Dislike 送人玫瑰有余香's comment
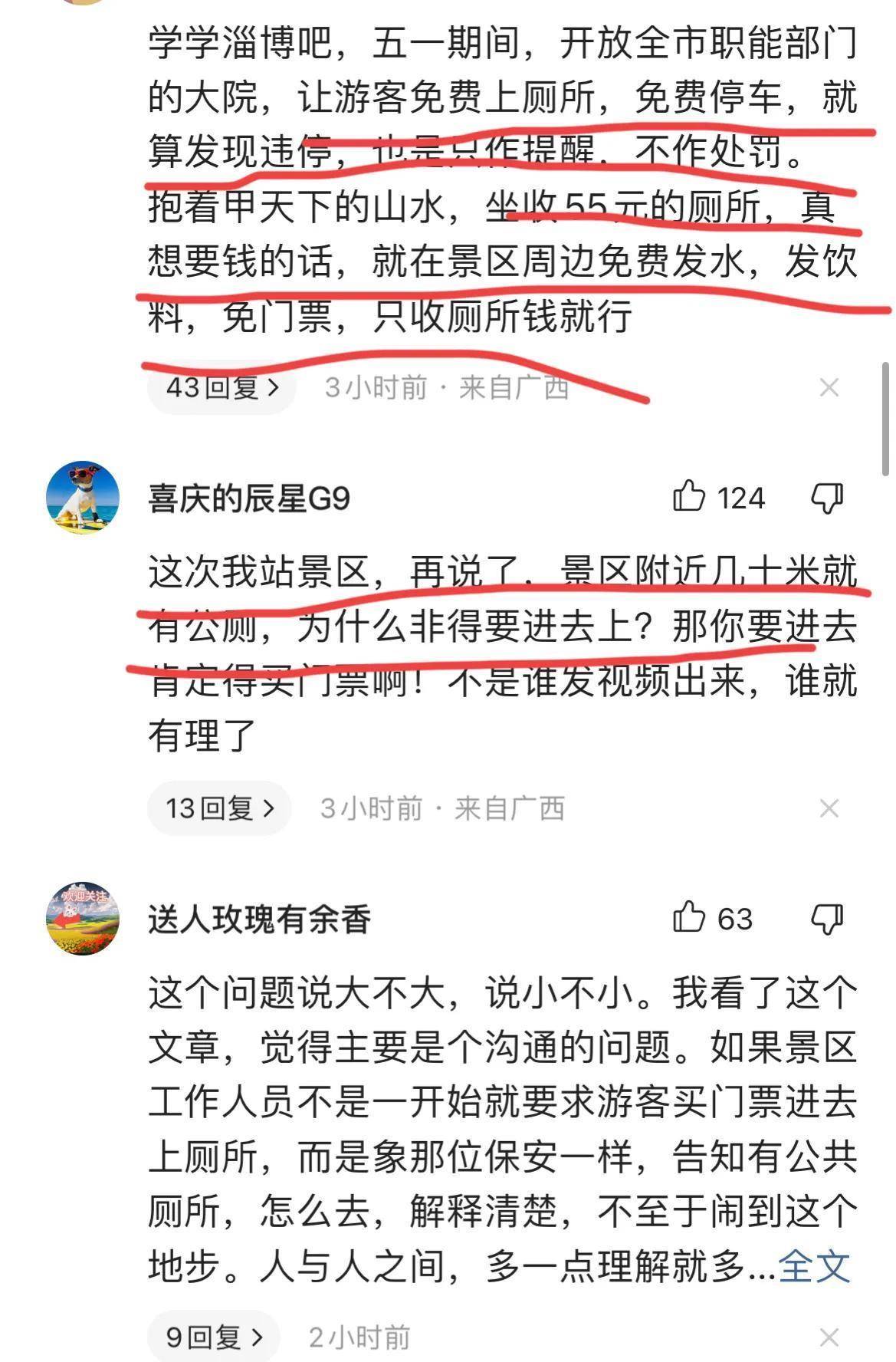Screen dimensions: 896x1362 [827, 918]
